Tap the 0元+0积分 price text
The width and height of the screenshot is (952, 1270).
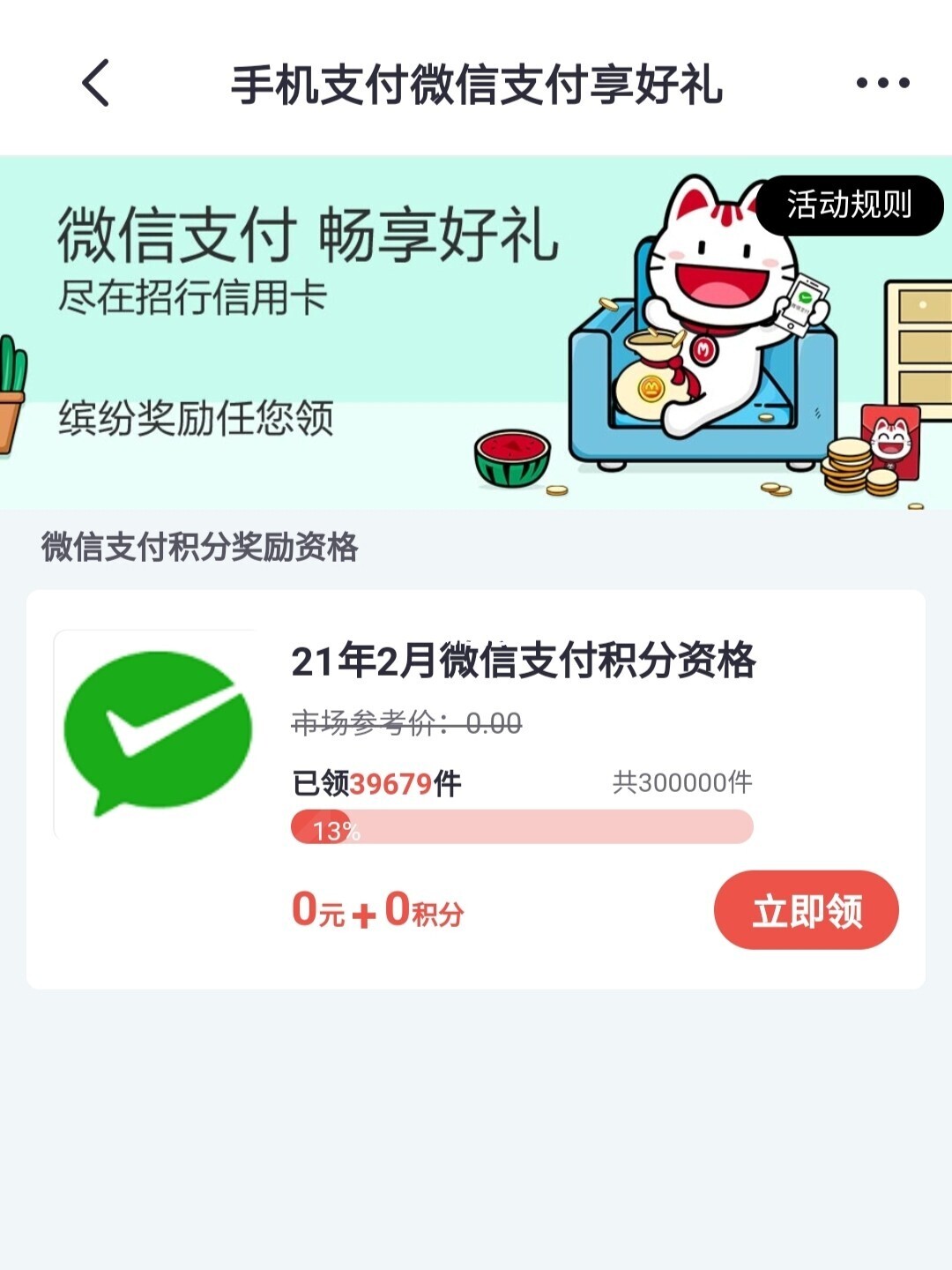tap(379, 908)
